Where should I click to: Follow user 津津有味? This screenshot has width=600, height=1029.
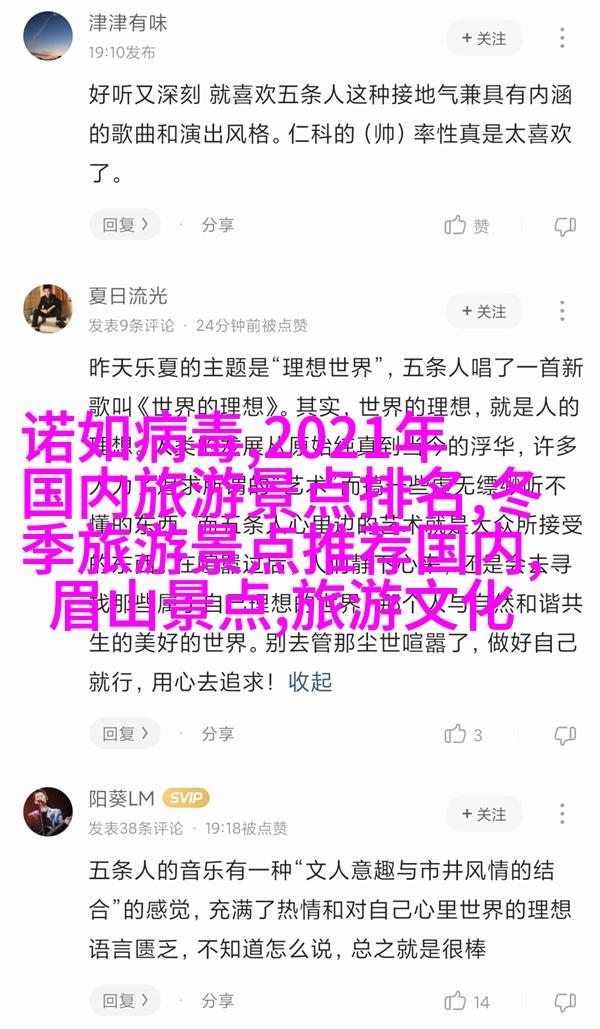click(484, 39)
